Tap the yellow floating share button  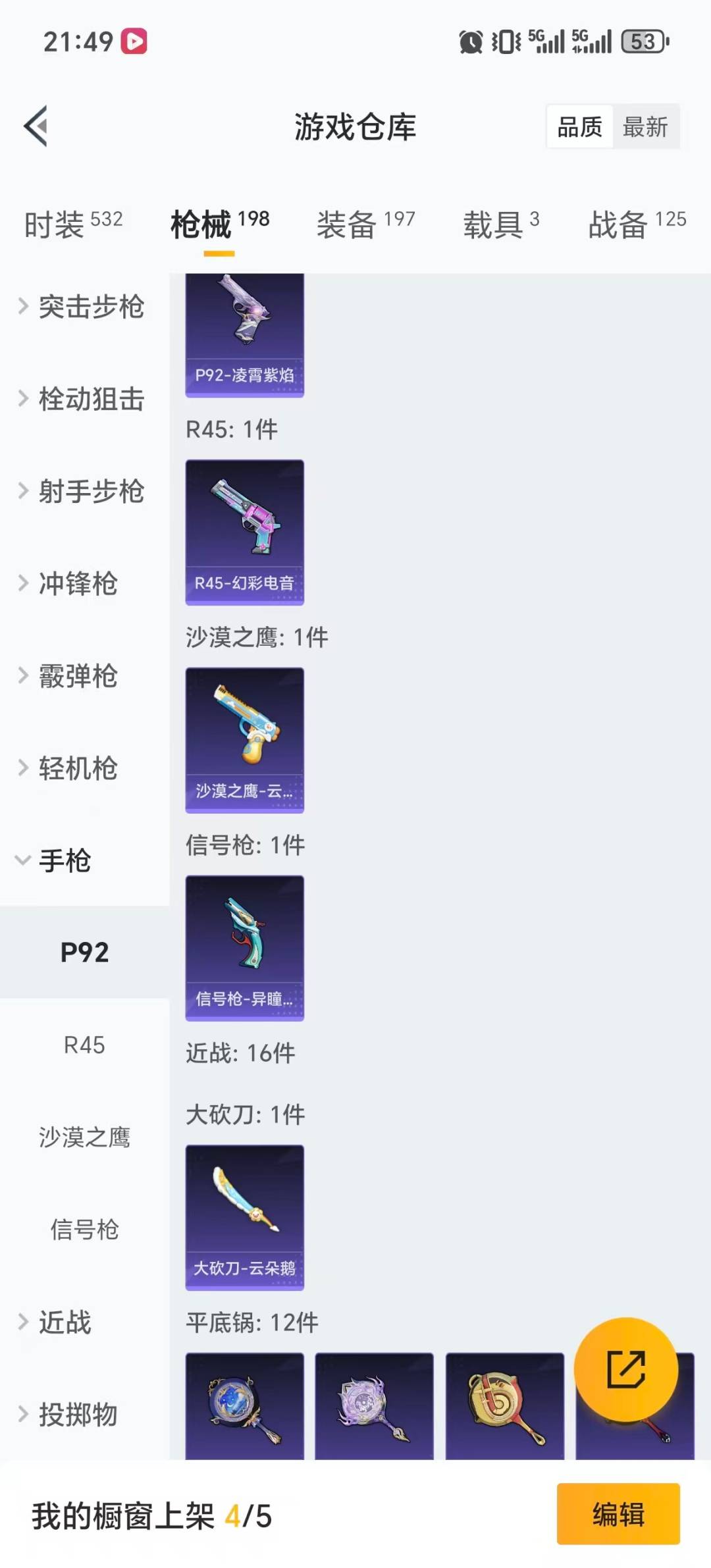pyautogui.click(x=625, y=1370)
